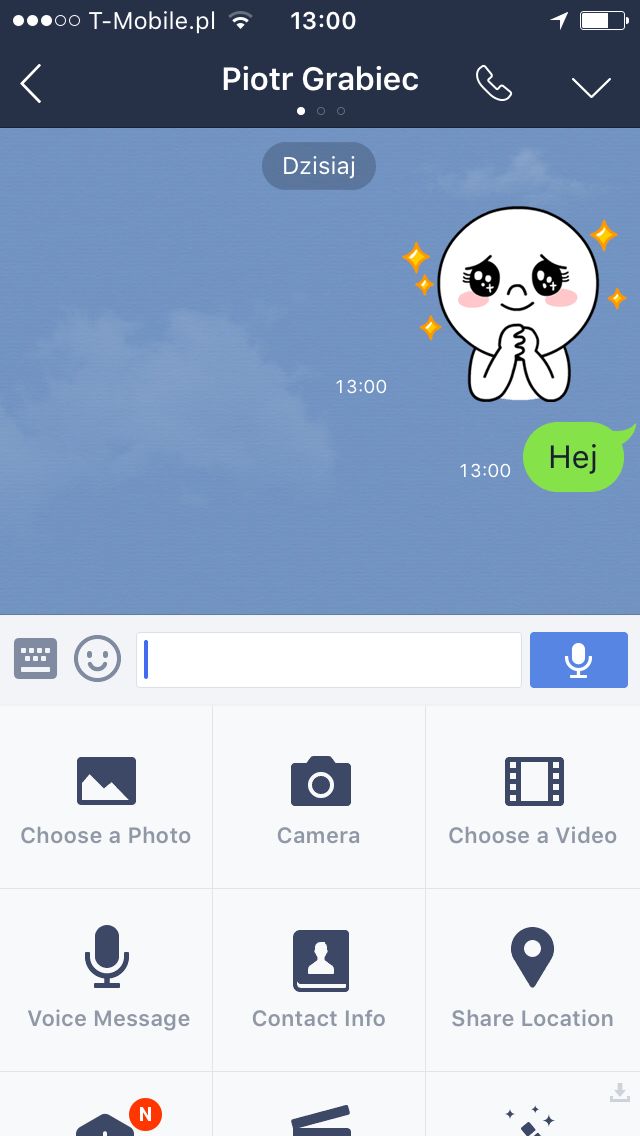Choose a Photo to send
The image size is (640, 1136).
(106, 798)
